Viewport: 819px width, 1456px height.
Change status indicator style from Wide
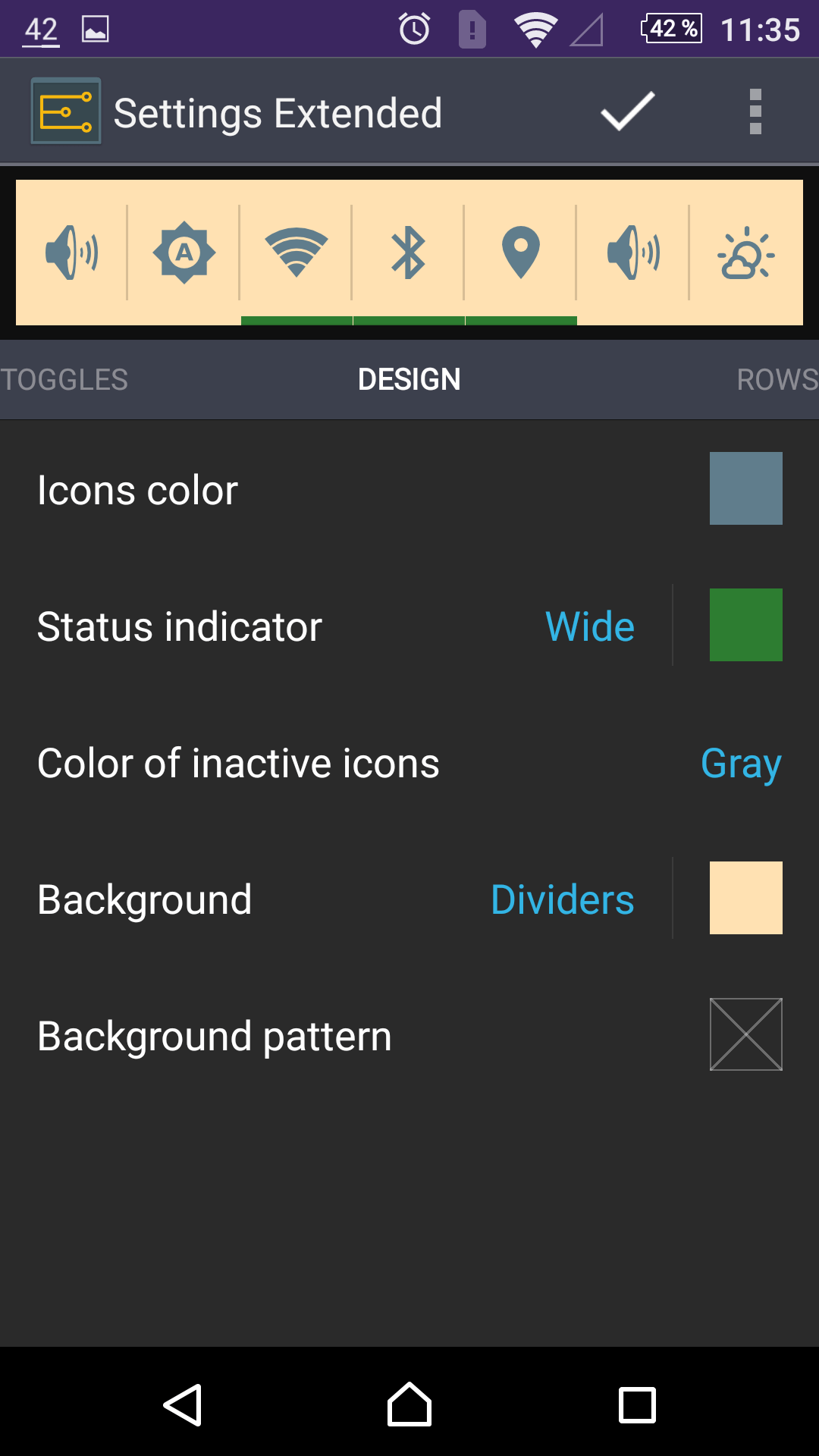590,626
